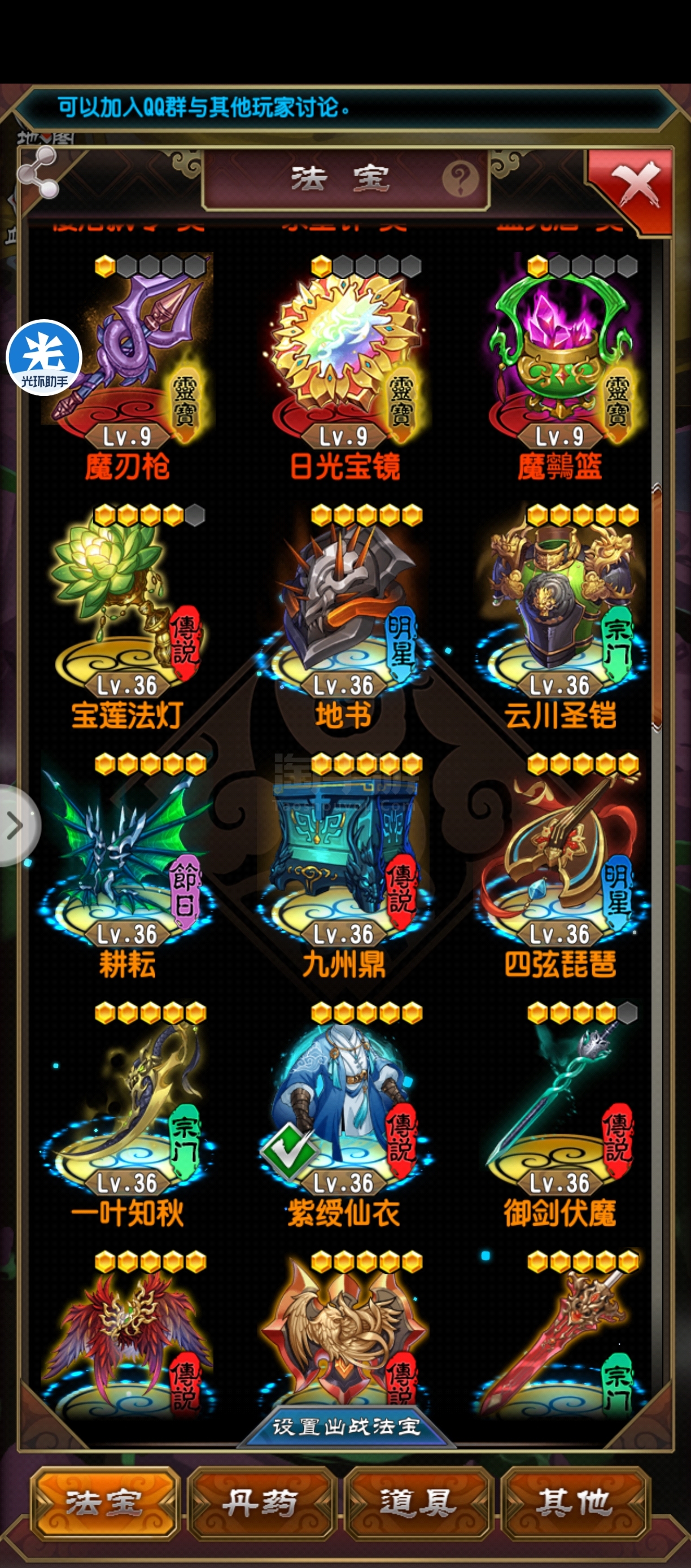Select the 御剑伏魔 treasure

click(x=559, y=1114)
